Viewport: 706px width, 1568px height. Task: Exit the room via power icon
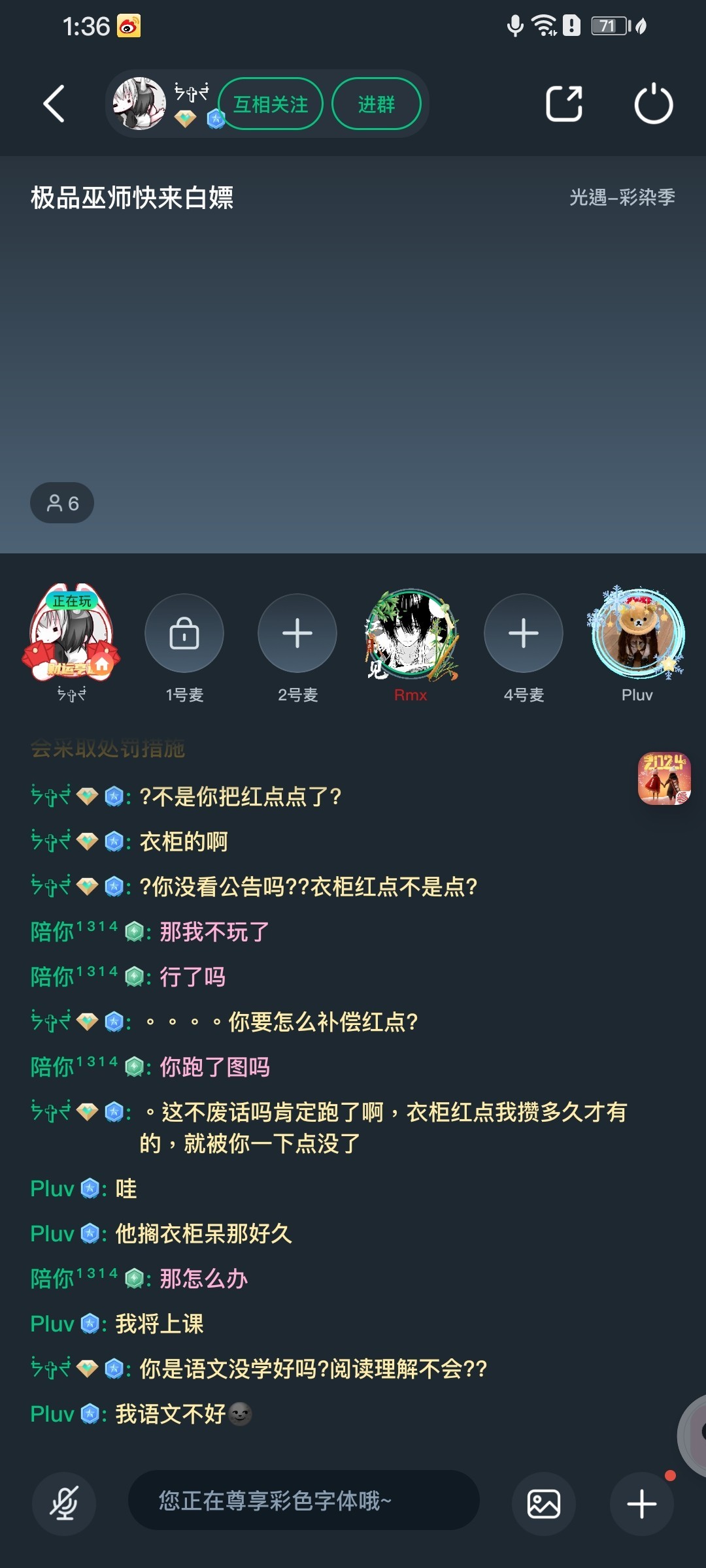tap(653, 104)
